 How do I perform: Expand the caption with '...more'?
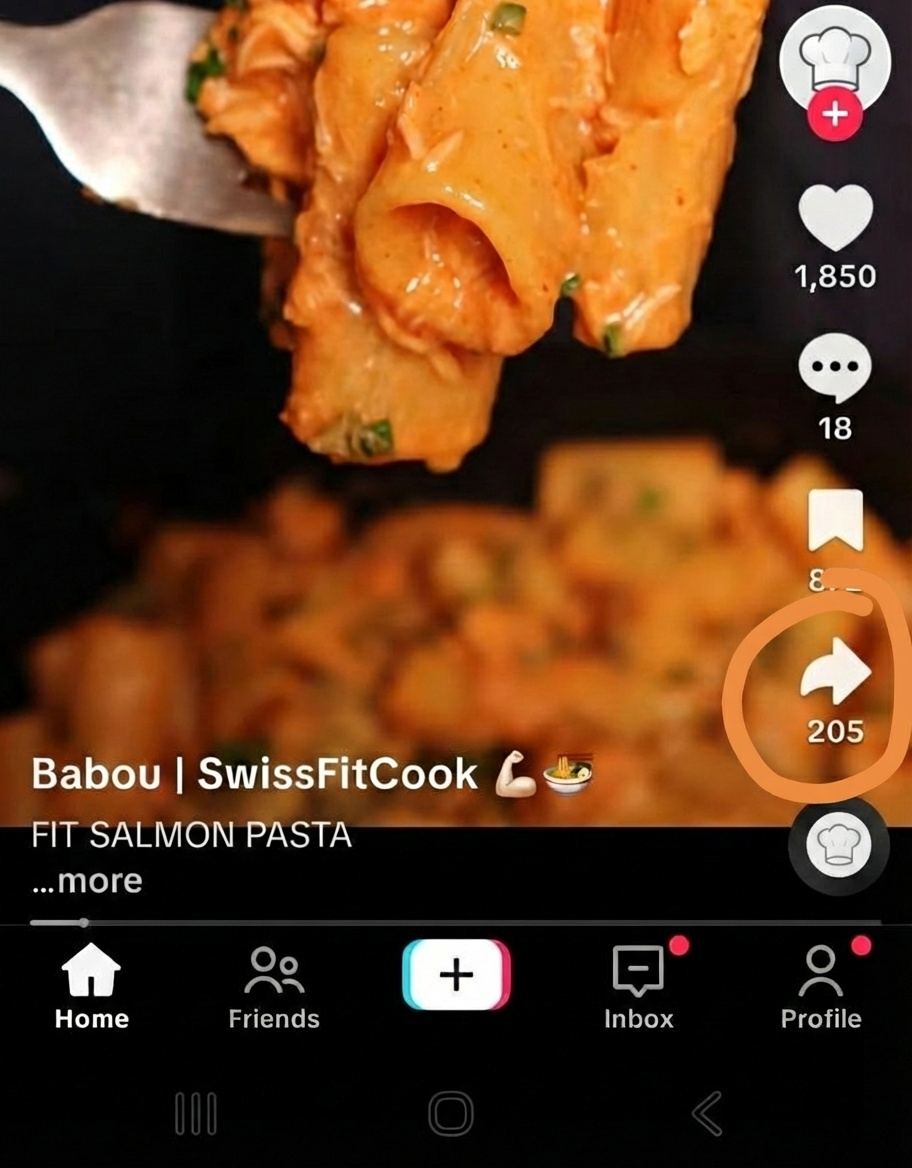87,881
